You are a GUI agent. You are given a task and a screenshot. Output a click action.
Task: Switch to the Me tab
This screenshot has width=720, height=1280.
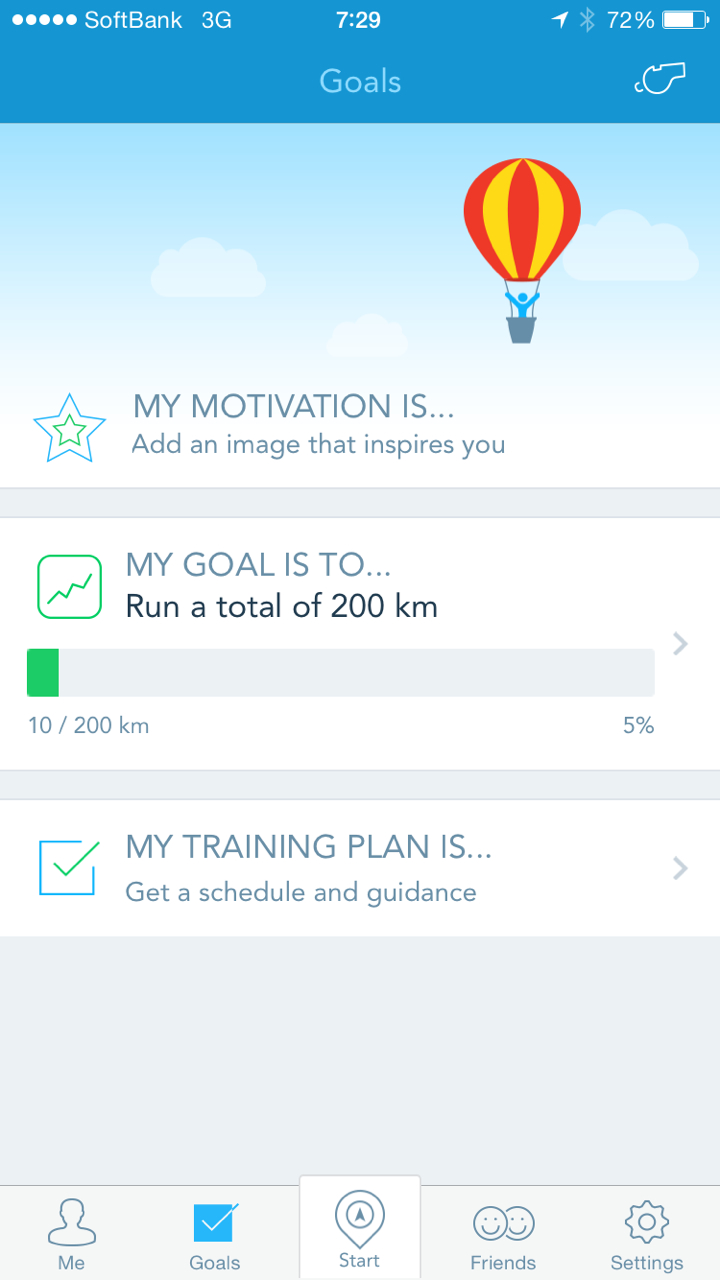click(72, 1234)
